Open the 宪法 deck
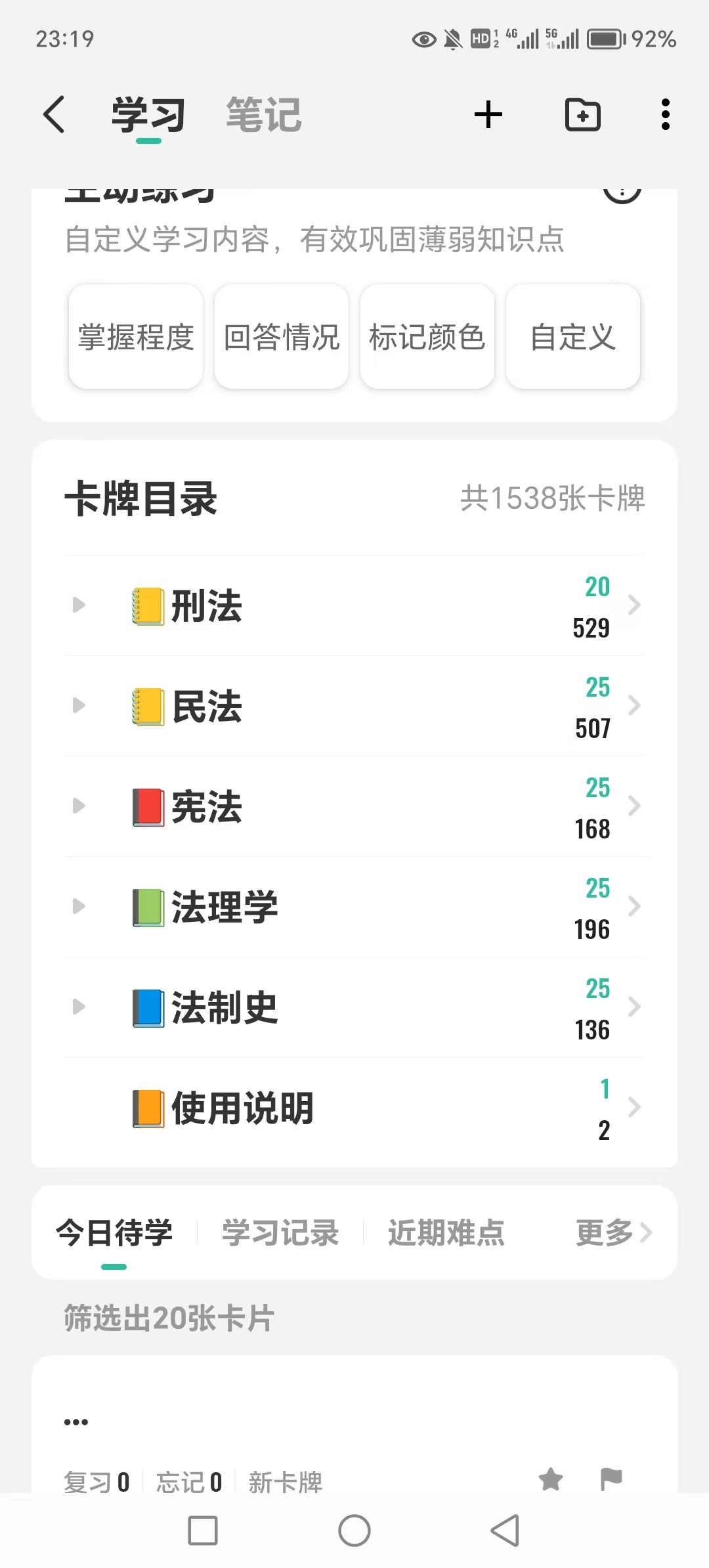The height and width of the screenshot is (1568, 709). (x=354, y=807)
